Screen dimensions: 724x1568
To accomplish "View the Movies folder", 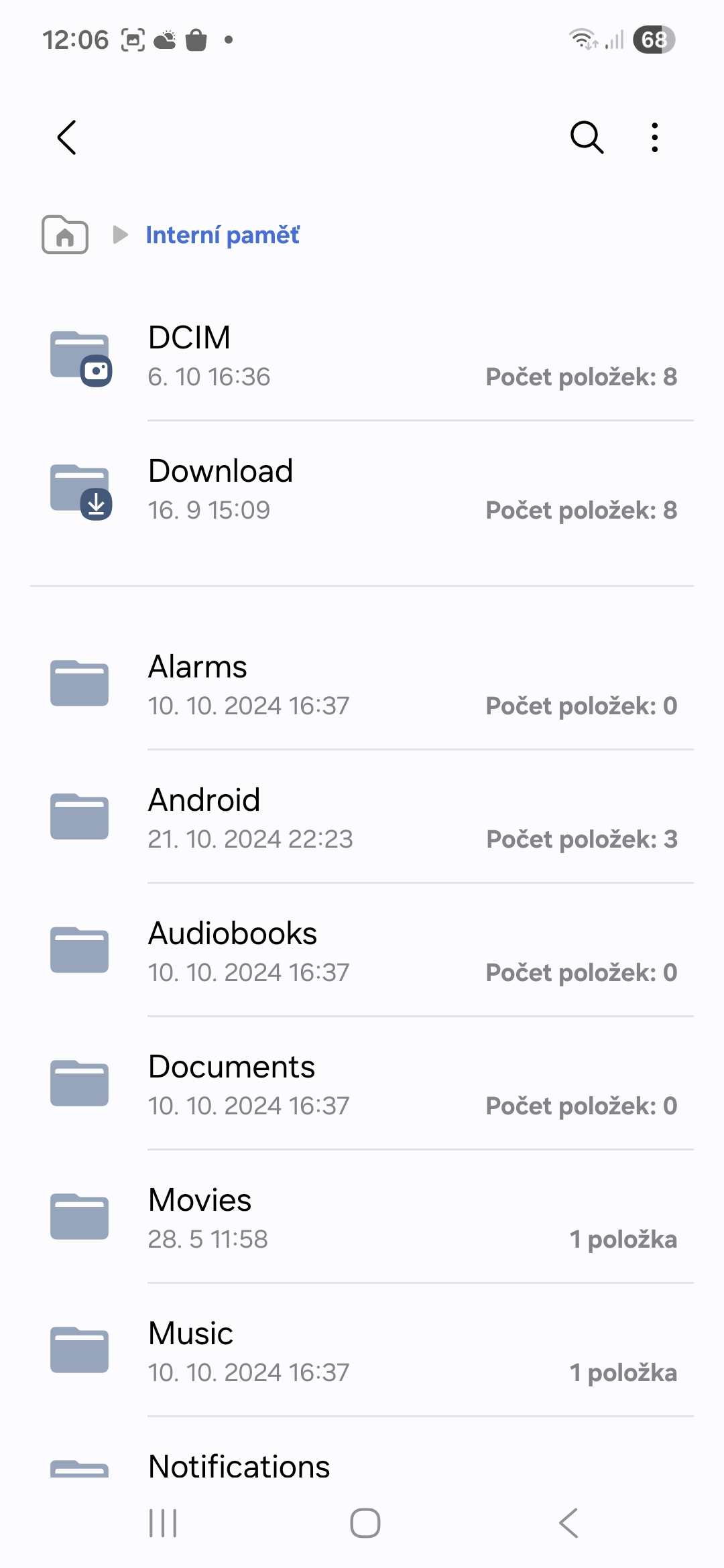I will pos(362,1218).
